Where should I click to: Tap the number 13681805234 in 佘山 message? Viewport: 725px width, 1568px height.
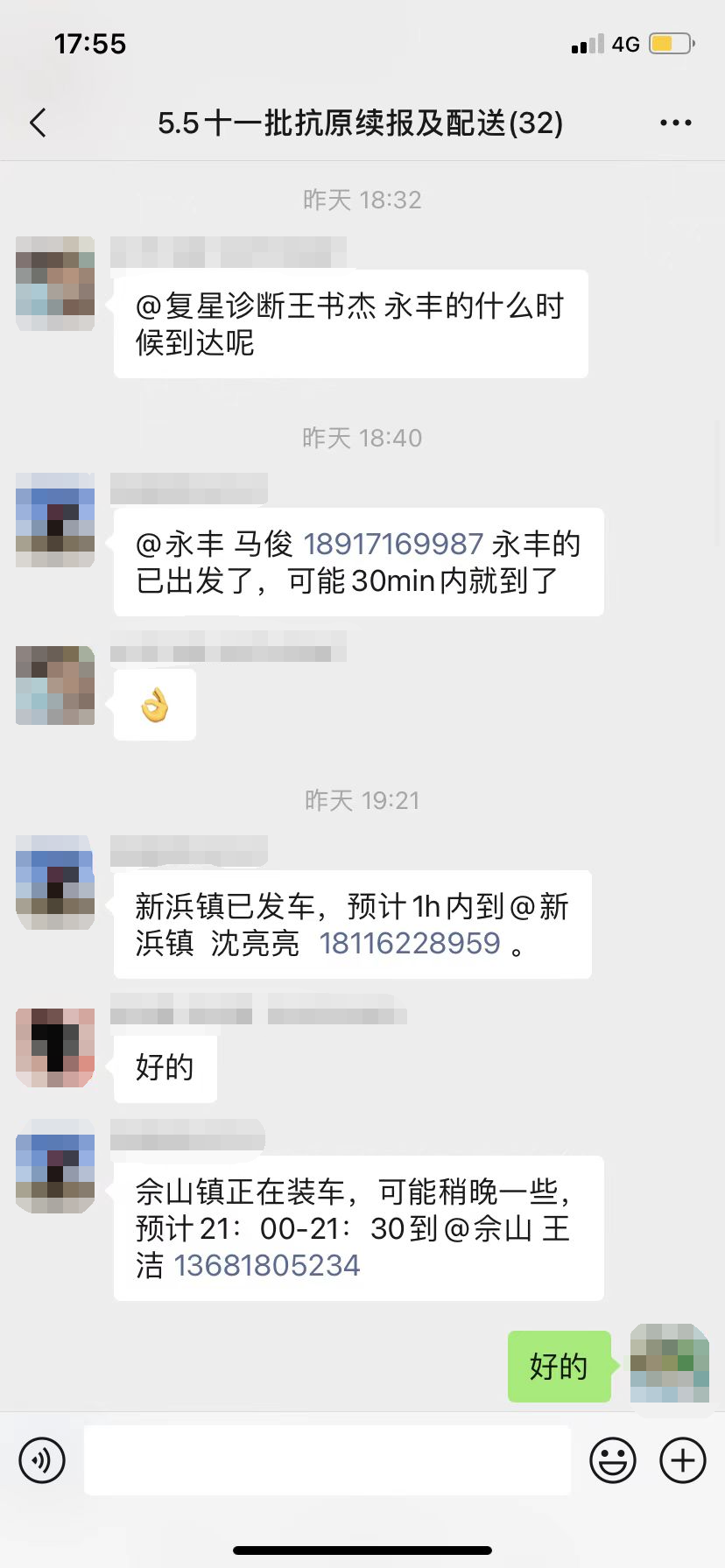267,1265
